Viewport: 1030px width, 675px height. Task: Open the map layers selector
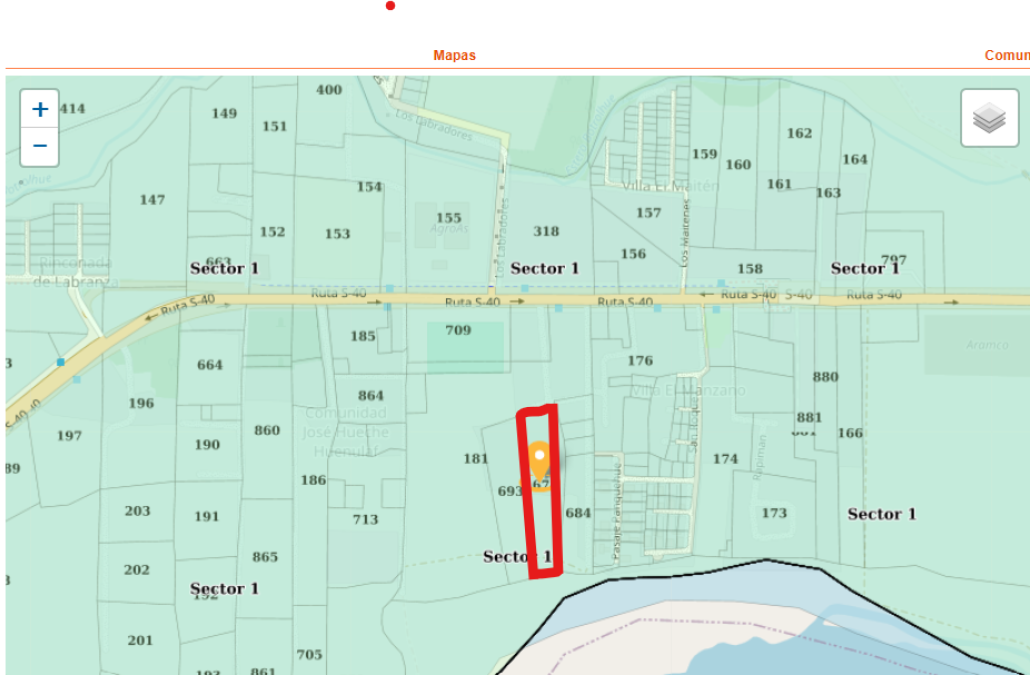coord(989,118)
